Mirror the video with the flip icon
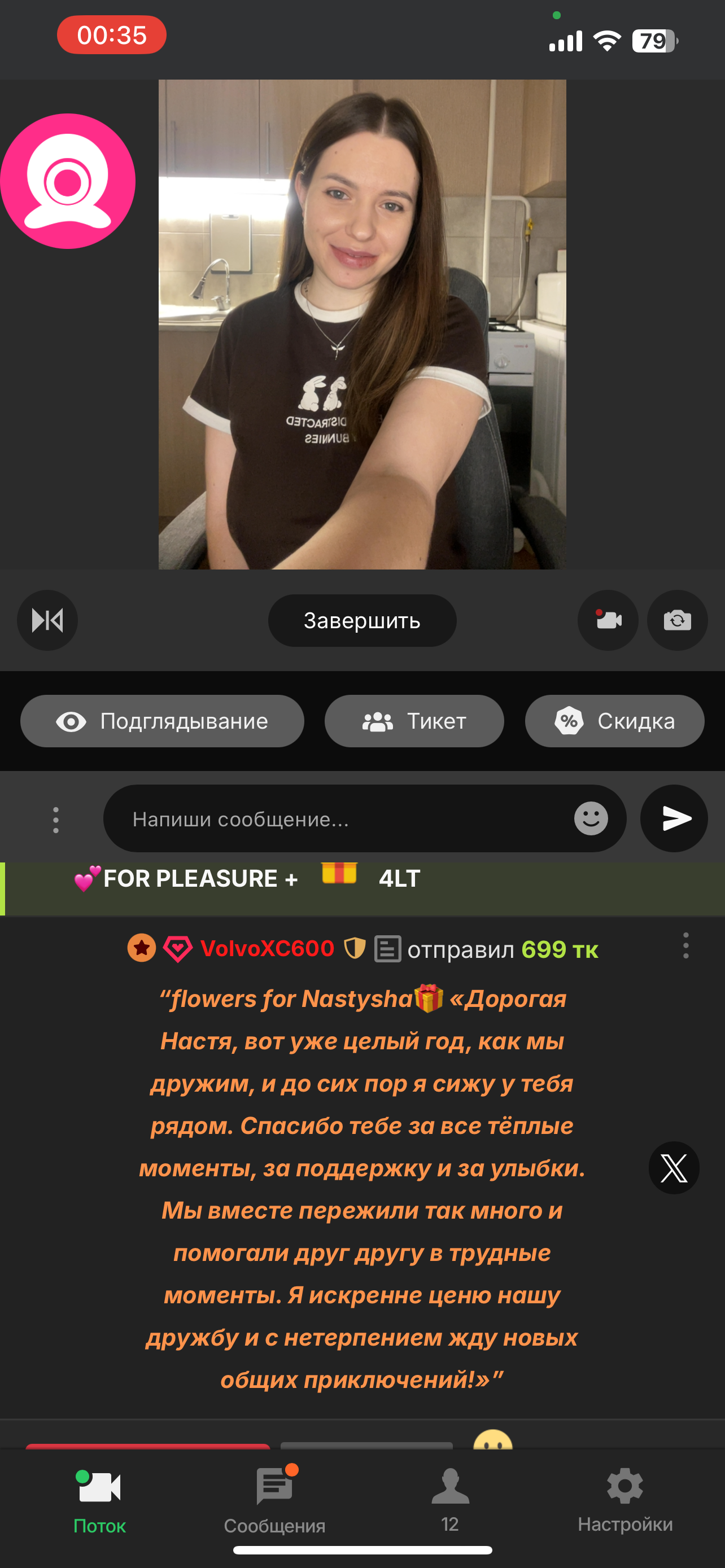This screenshot has width=725, height=1568. pyautogui.click(x=47, y=620)
